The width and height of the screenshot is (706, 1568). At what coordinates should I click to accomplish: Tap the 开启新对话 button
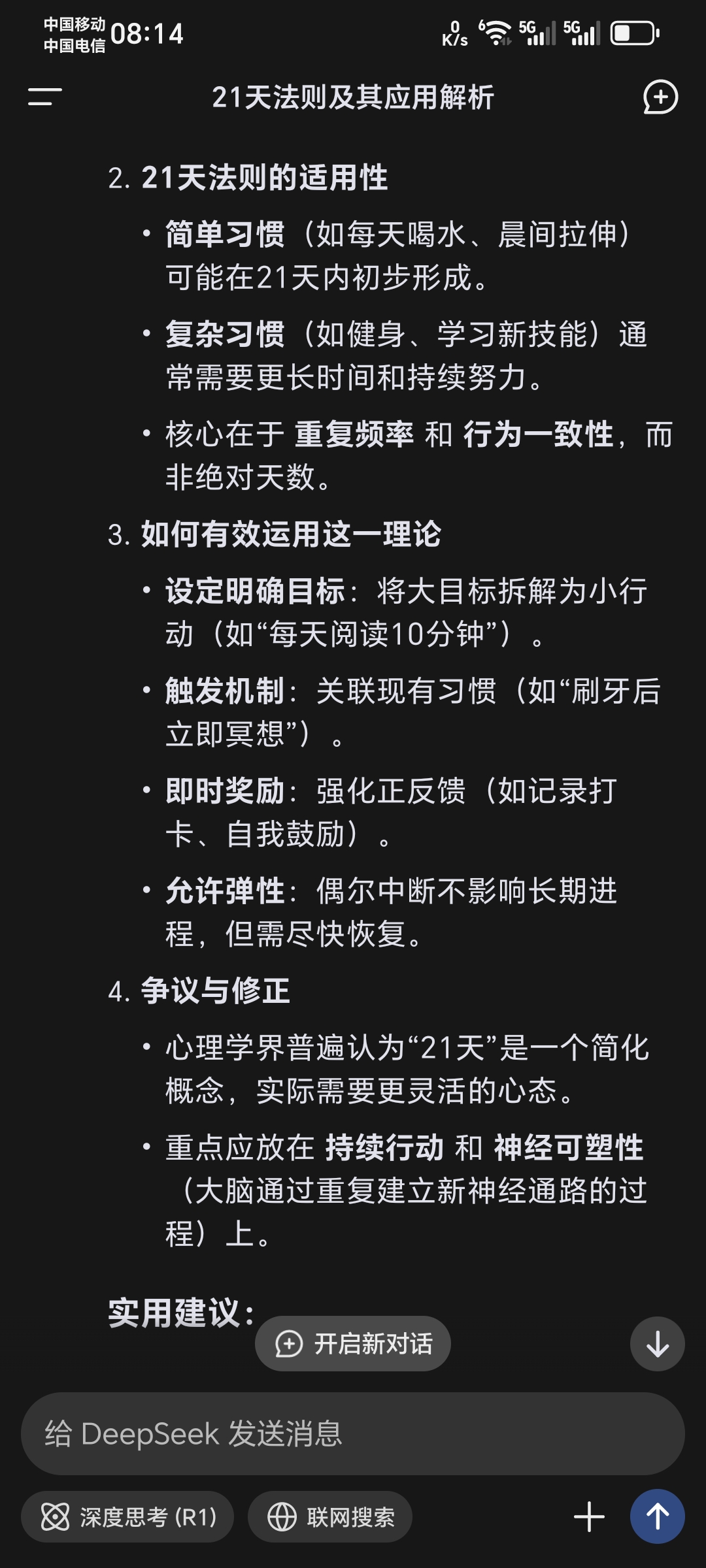pos(353,1344)
